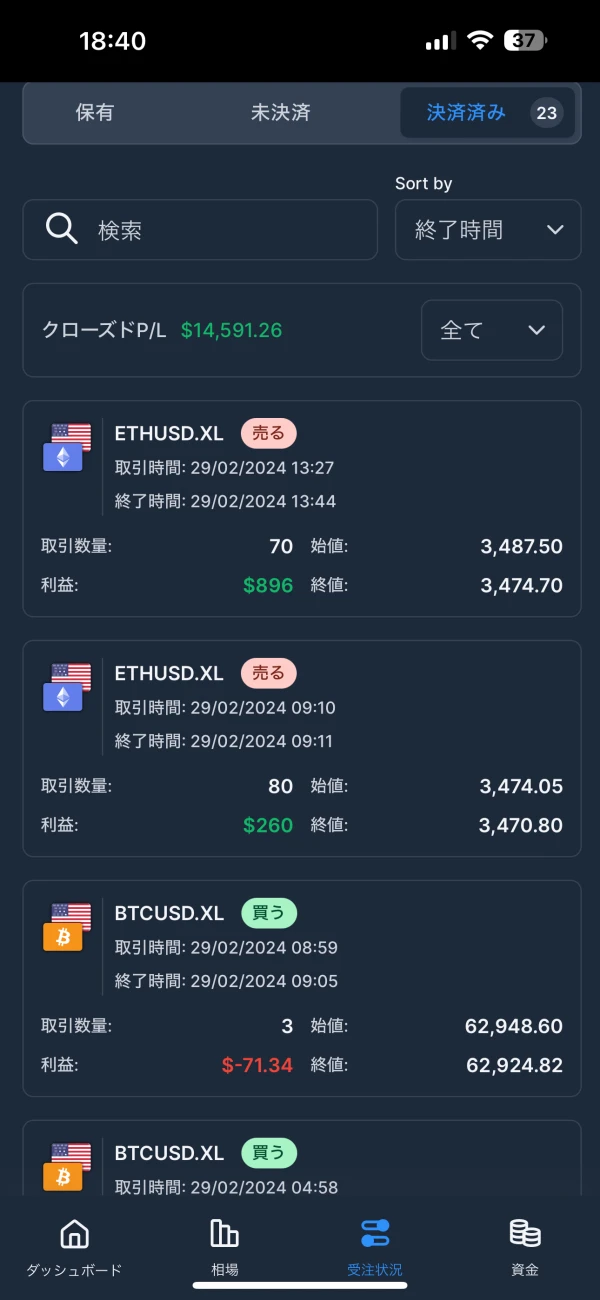This screenshot has height=1300, width=600.
Task: Open the 終了時間 sort dropdown
Action: point(488,230)
